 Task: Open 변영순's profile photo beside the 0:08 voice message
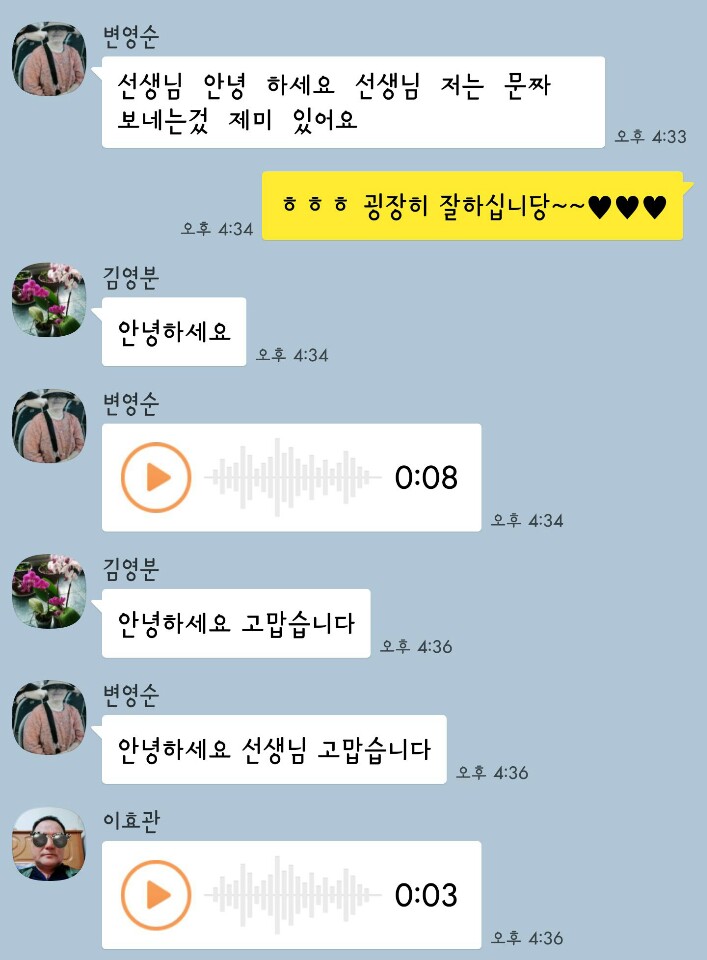point(49,426)
